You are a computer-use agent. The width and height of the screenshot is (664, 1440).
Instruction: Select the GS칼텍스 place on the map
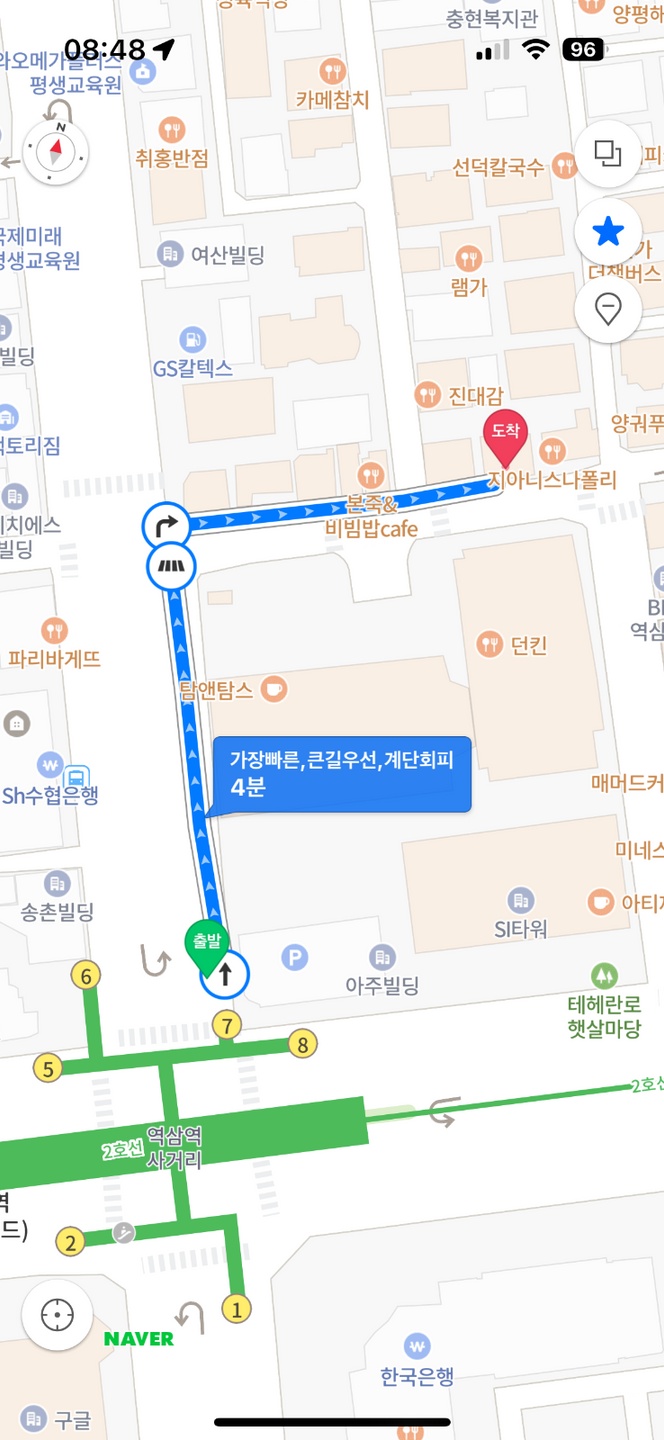click(193, 353)
